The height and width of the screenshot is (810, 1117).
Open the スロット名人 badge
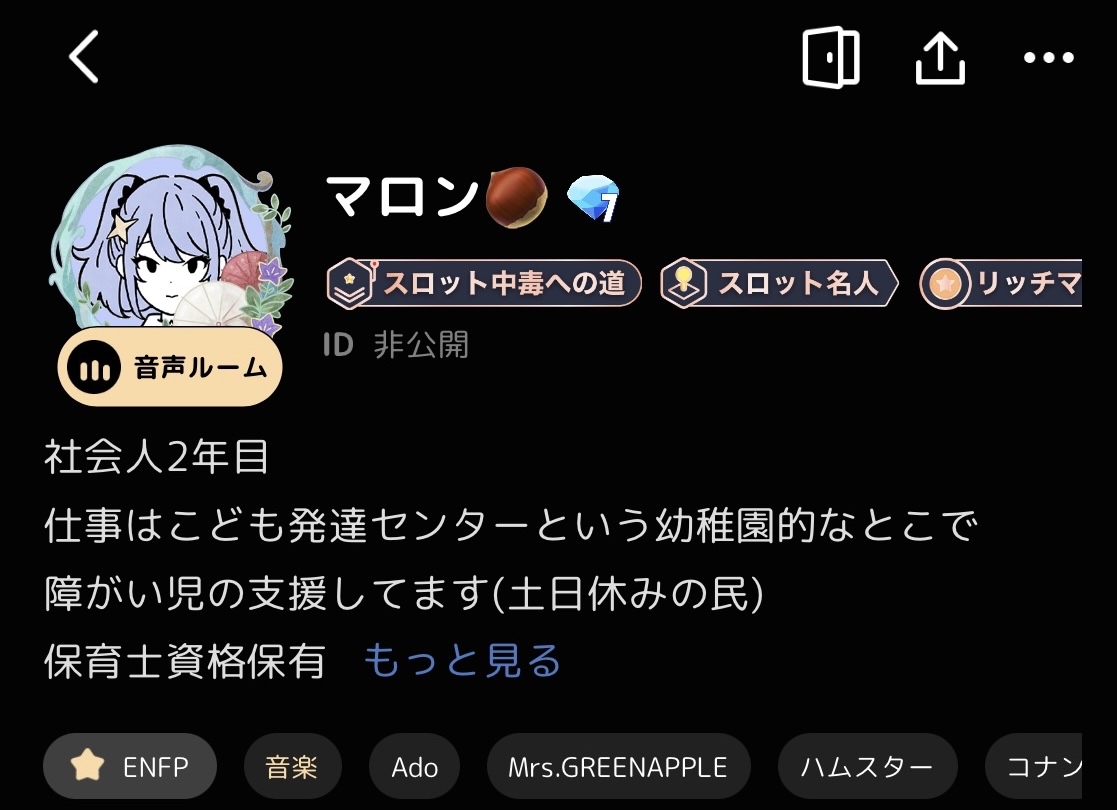pos(779,284)
